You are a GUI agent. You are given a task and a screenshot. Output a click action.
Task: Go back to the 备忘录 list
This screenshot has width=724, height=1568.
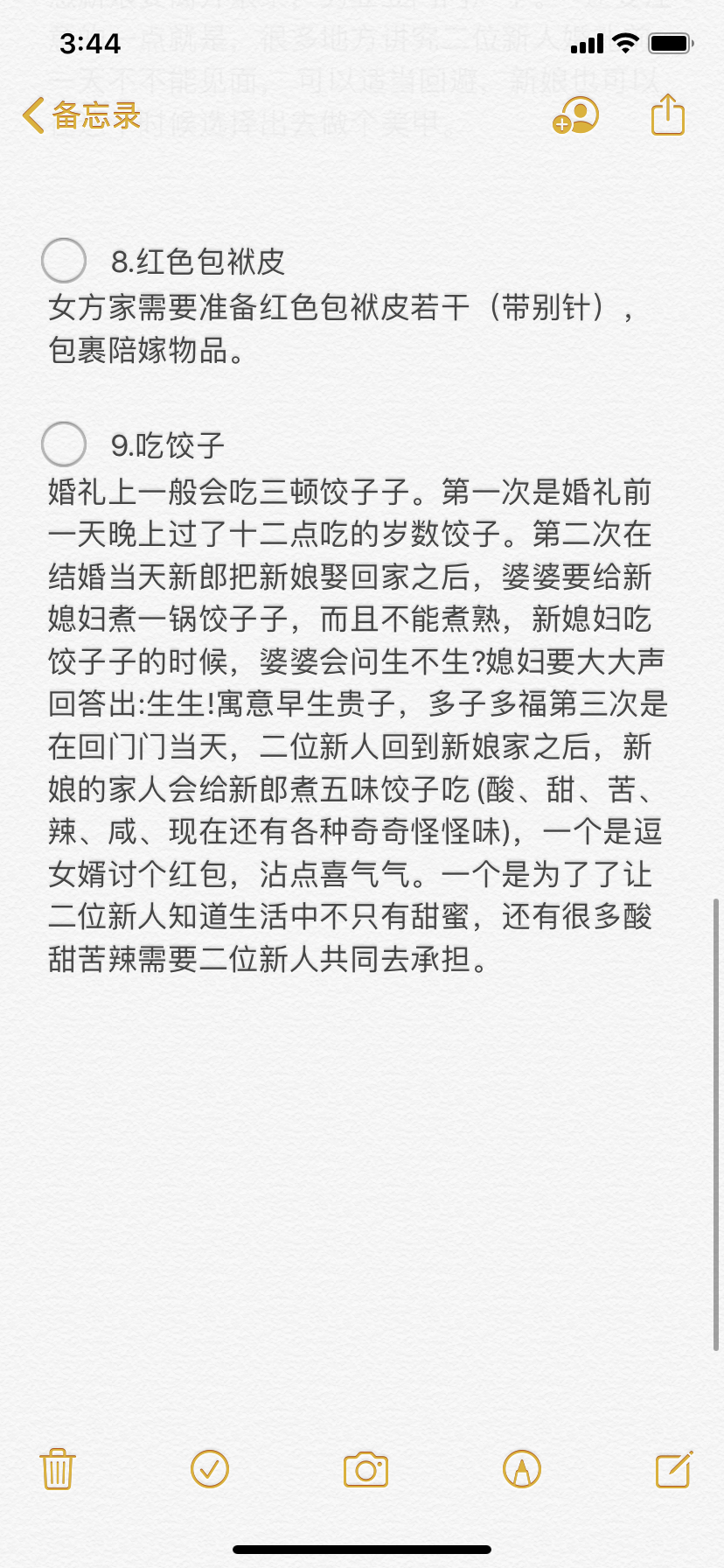tap(81, 115)
